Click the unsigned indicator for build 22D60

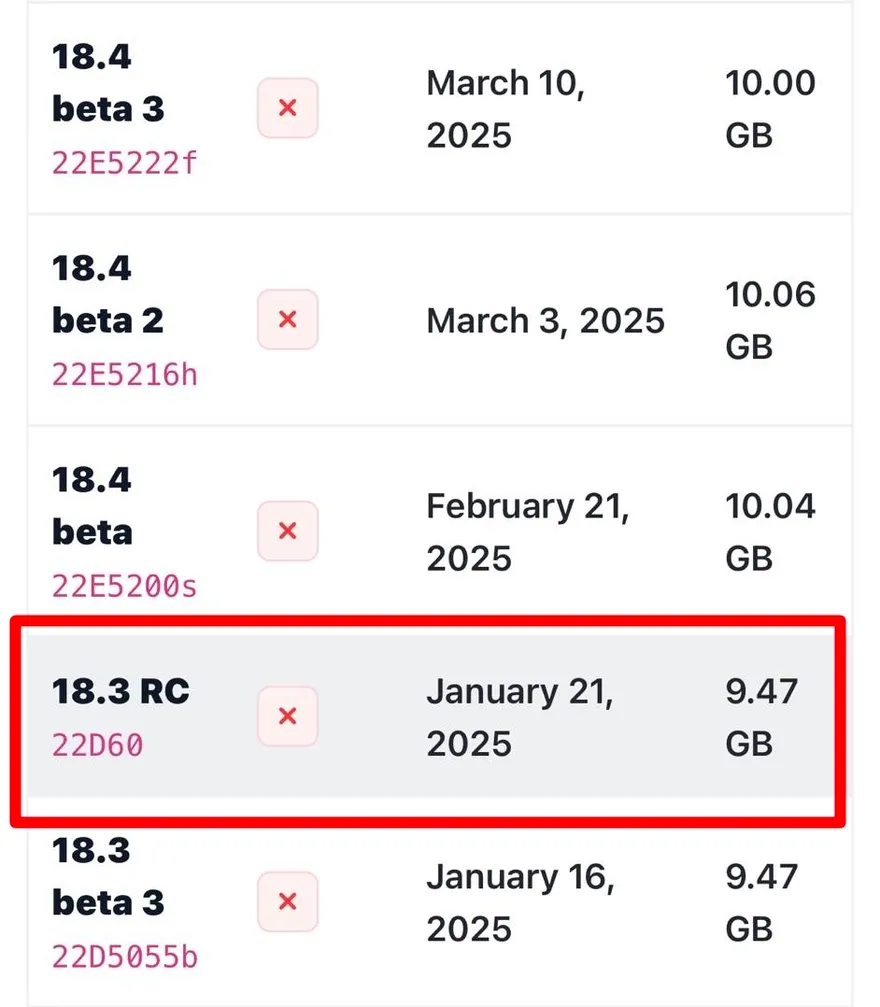coord(287,716)
